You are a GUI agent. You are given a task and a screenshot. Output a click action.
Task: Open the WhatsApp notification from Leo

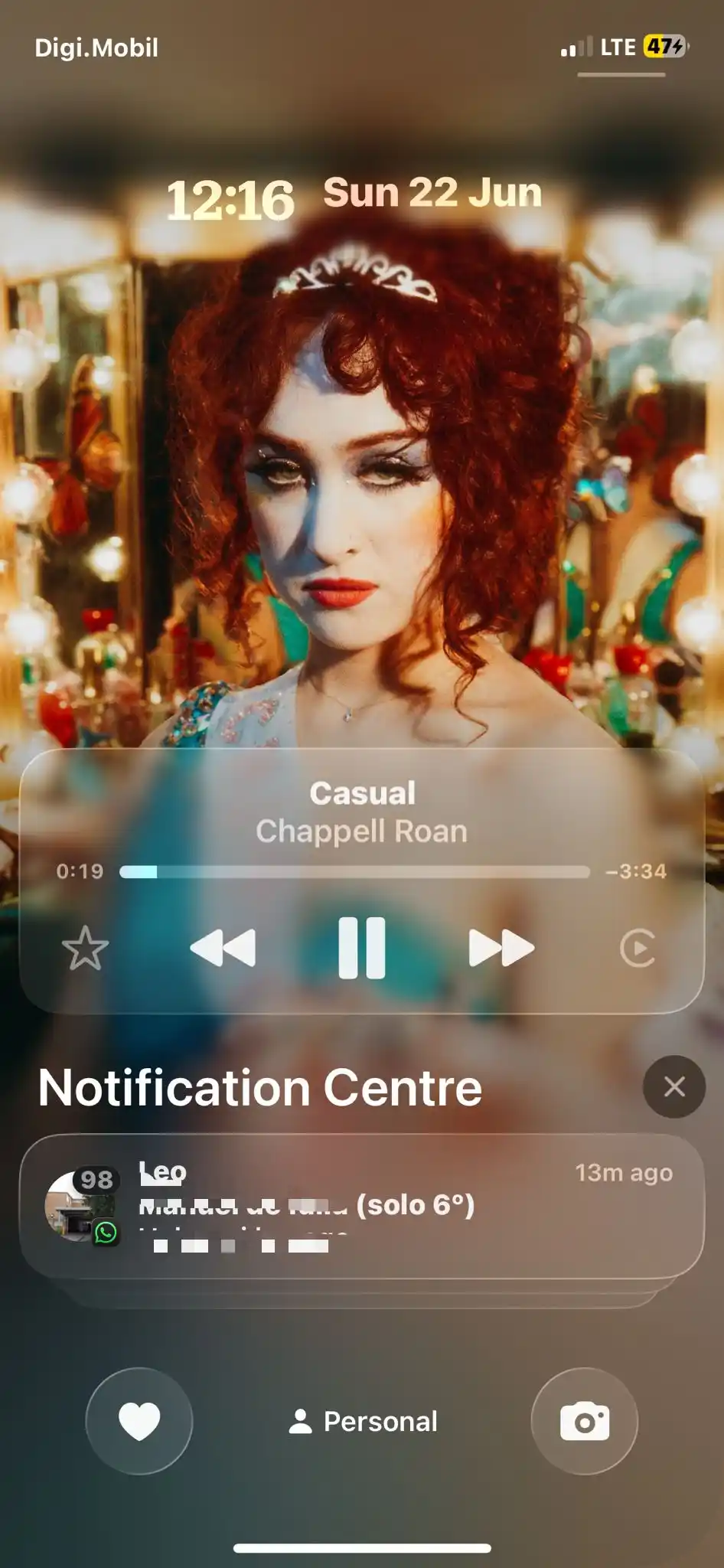pos(361,1206)
